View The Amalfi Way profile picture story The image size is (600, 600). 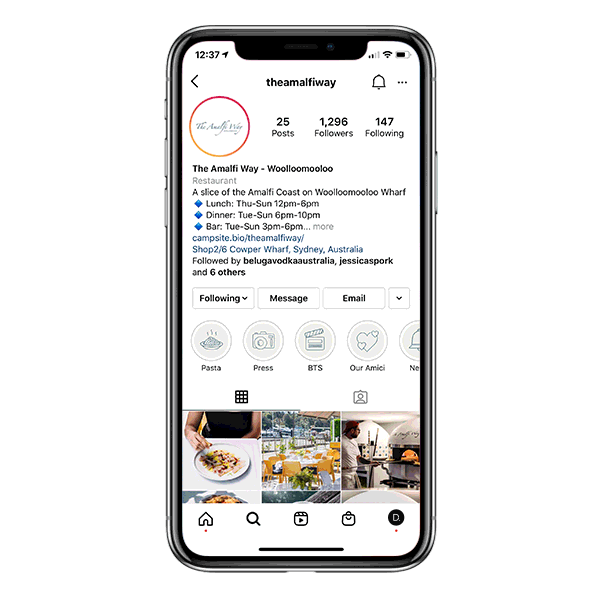coord(219,127)
